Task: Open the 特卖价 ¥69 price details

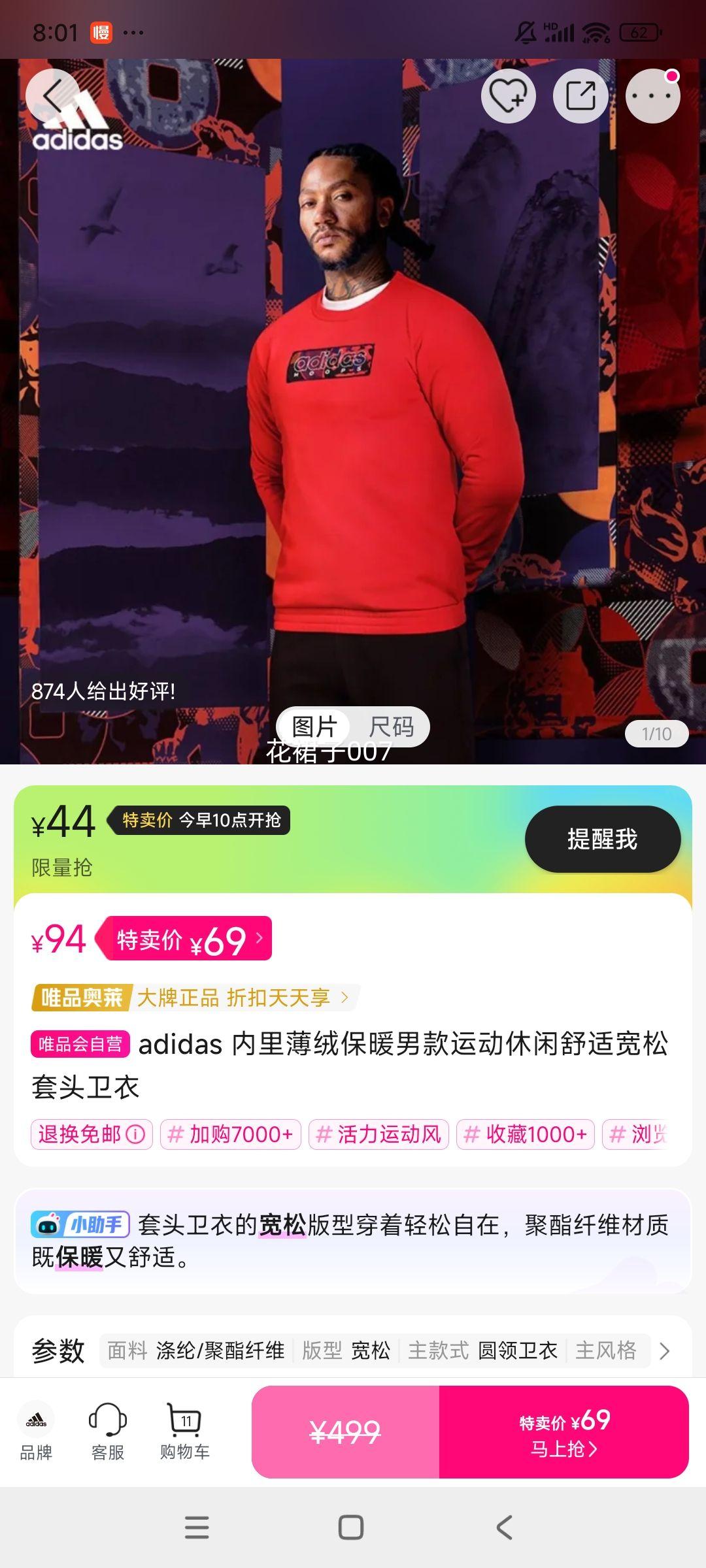Action: pyautogui.click(x=186, y=939)
